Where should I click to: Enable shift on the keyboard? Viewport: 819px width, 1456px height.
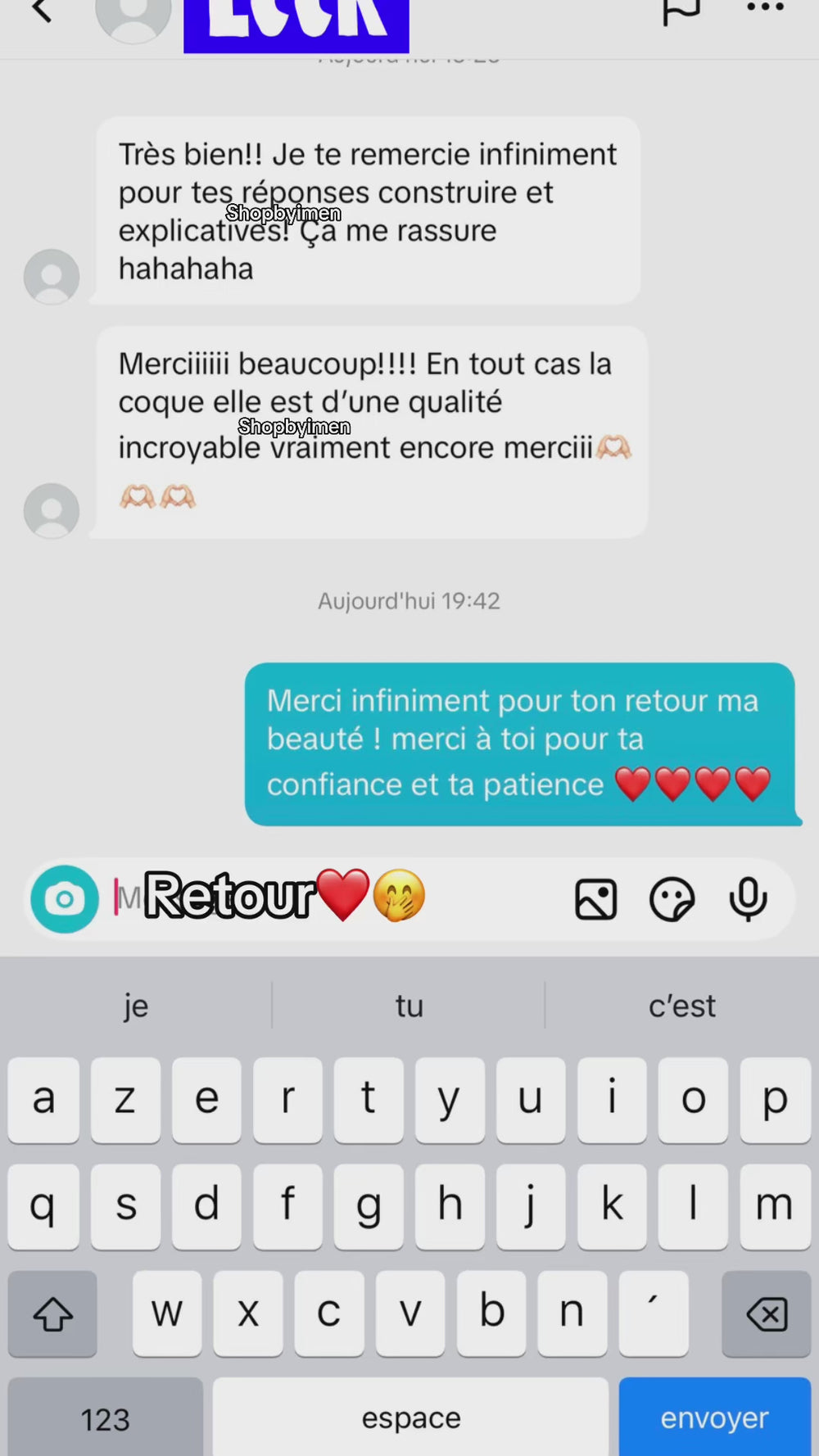click(53, 1314)
